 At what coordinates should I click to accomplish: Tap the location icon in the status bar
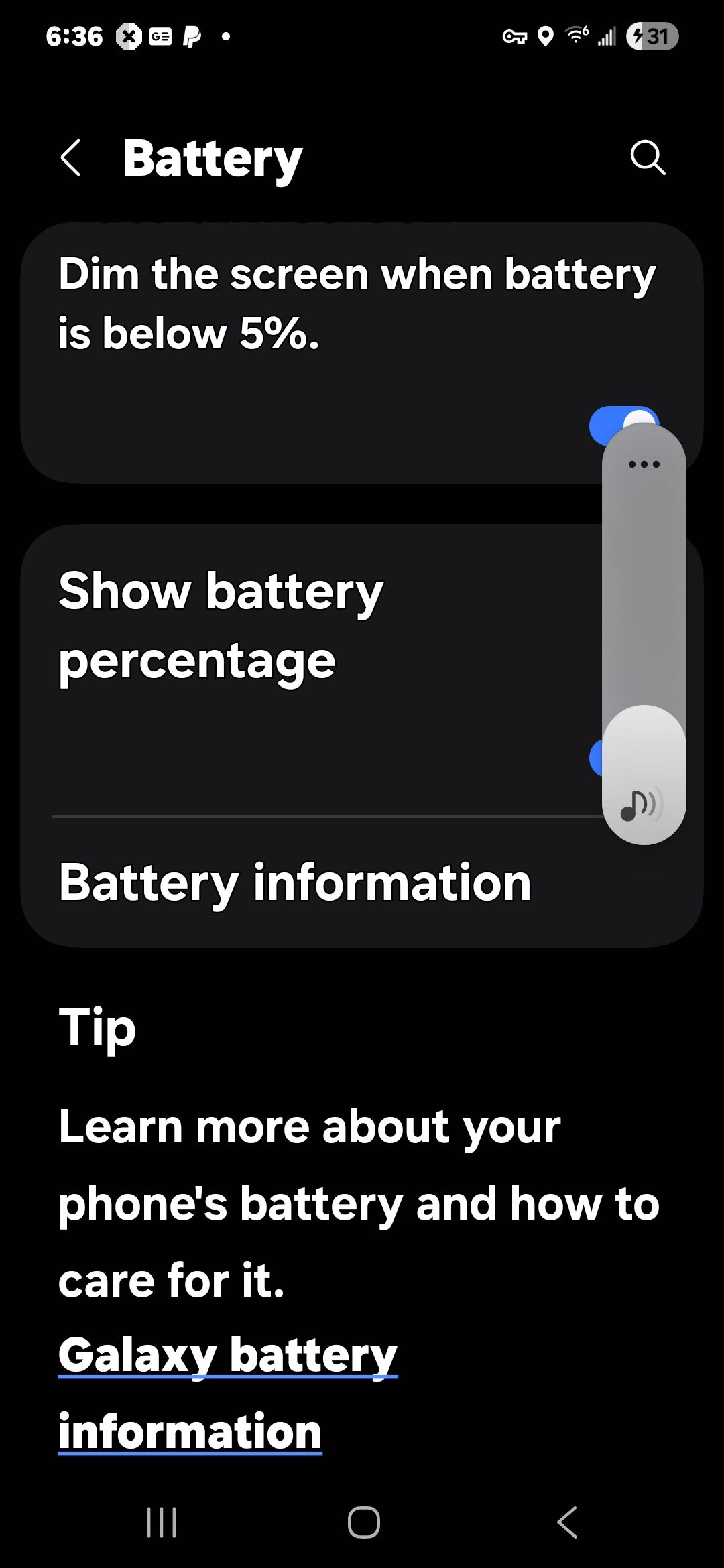[x=545, y=36]
